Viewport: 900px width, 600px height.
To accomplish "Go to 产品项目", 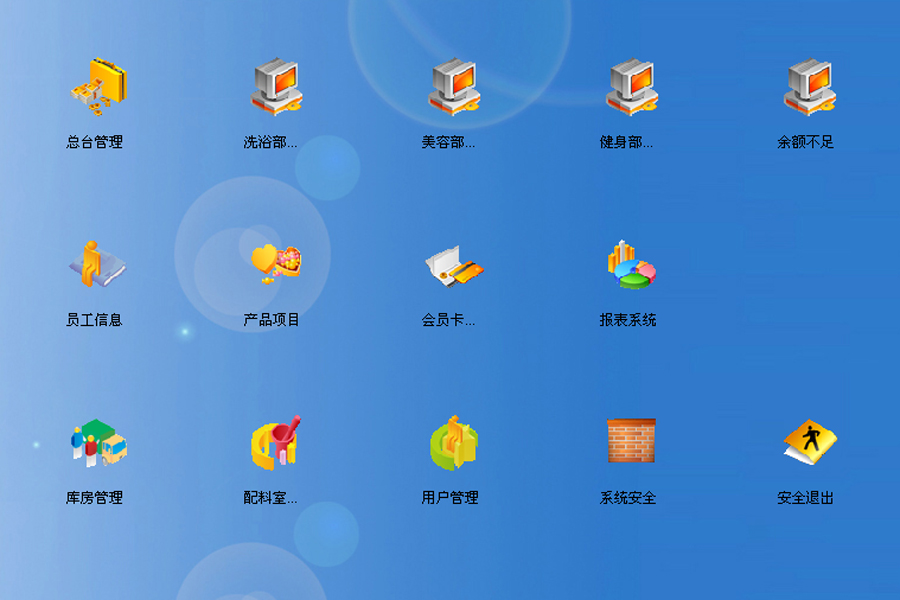I will (x=274, y=265).
